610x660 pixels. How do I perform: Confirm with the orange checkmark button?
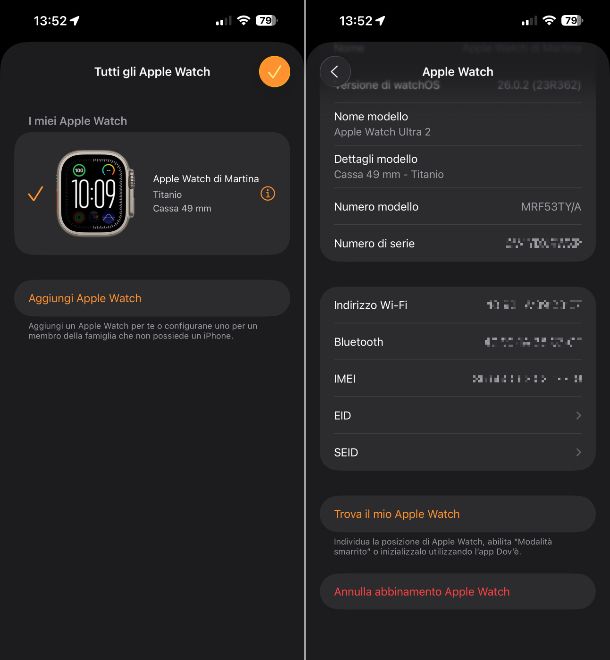274,72
